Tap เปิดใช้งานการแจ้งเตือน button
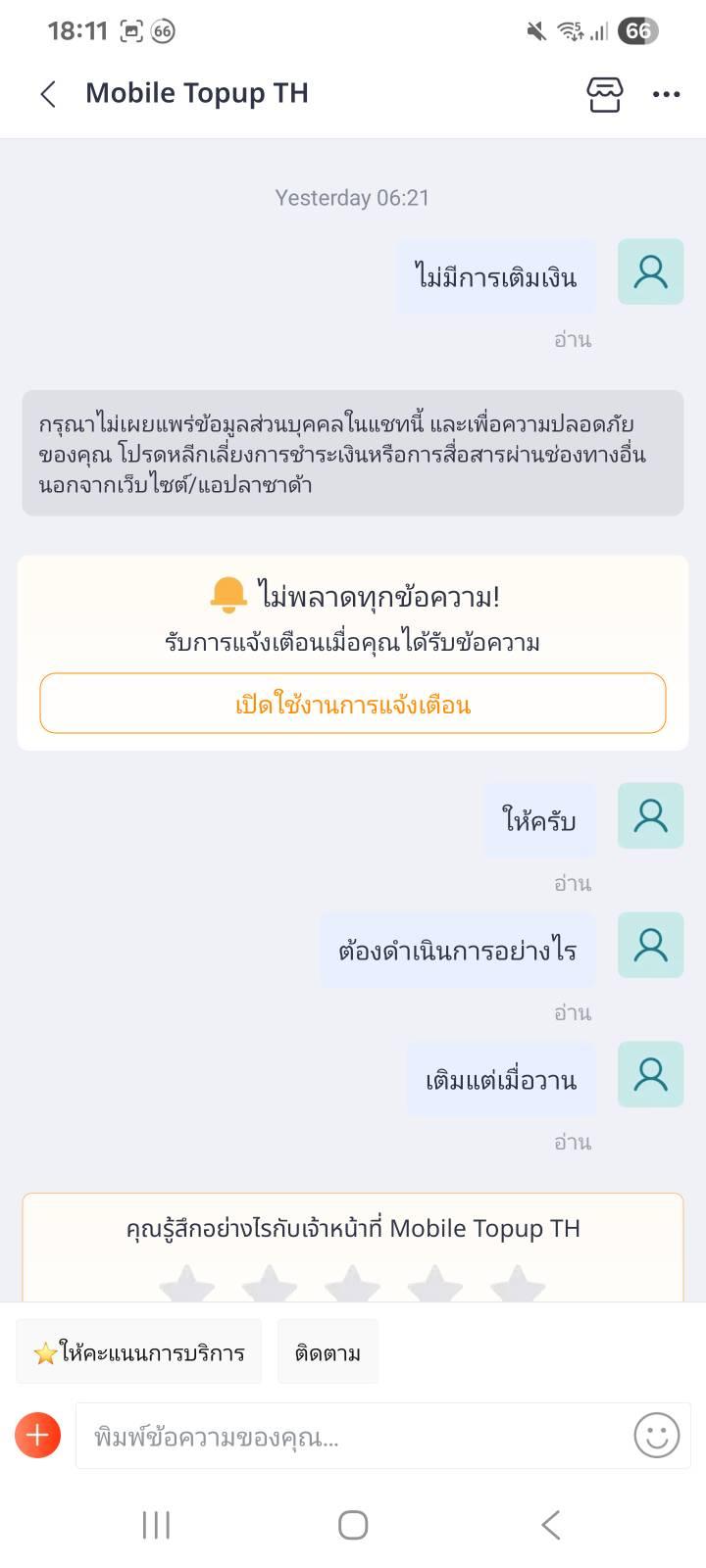This screenshot has height=1568, width=706. 353,704
